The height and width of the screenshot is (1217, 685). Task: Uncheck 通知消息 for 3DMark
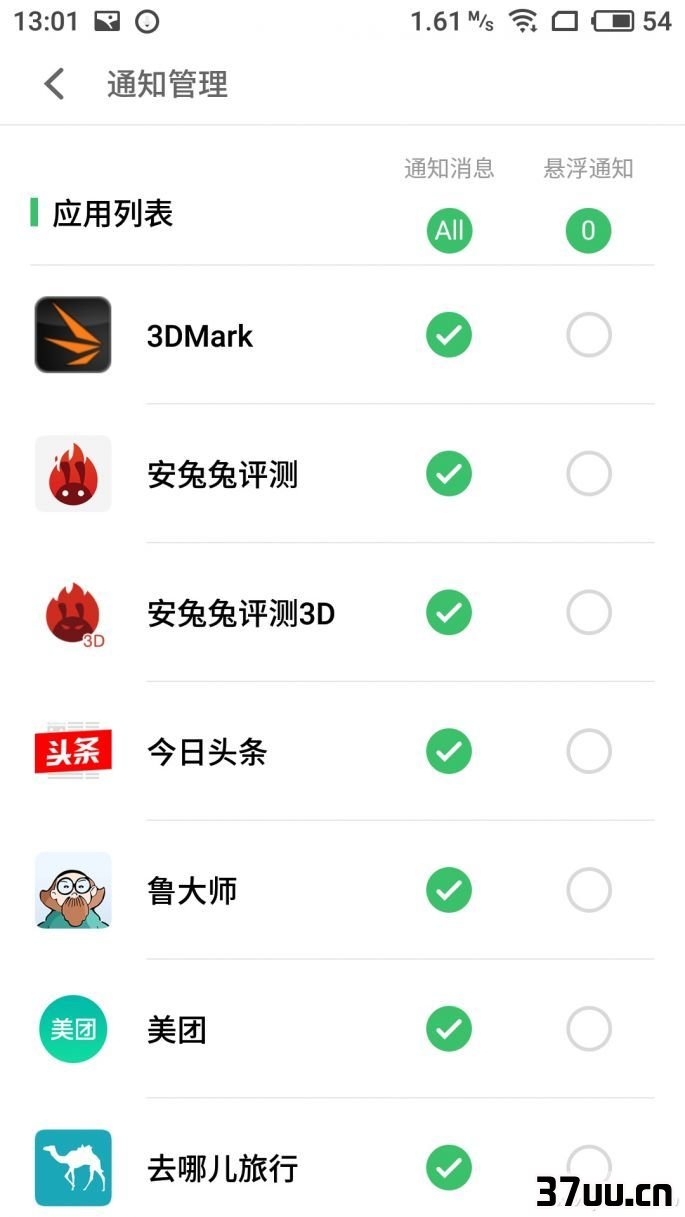pos(449,335)
